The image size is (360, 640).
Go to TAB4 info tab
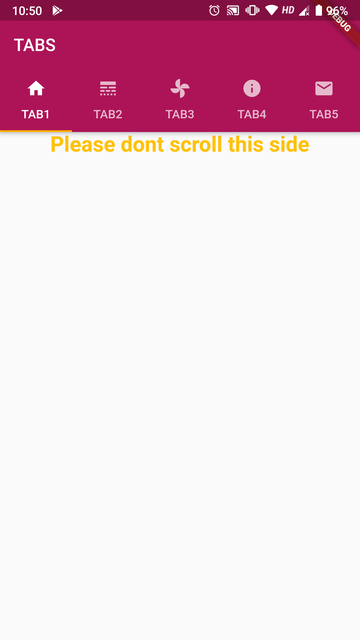click(252, 100)
